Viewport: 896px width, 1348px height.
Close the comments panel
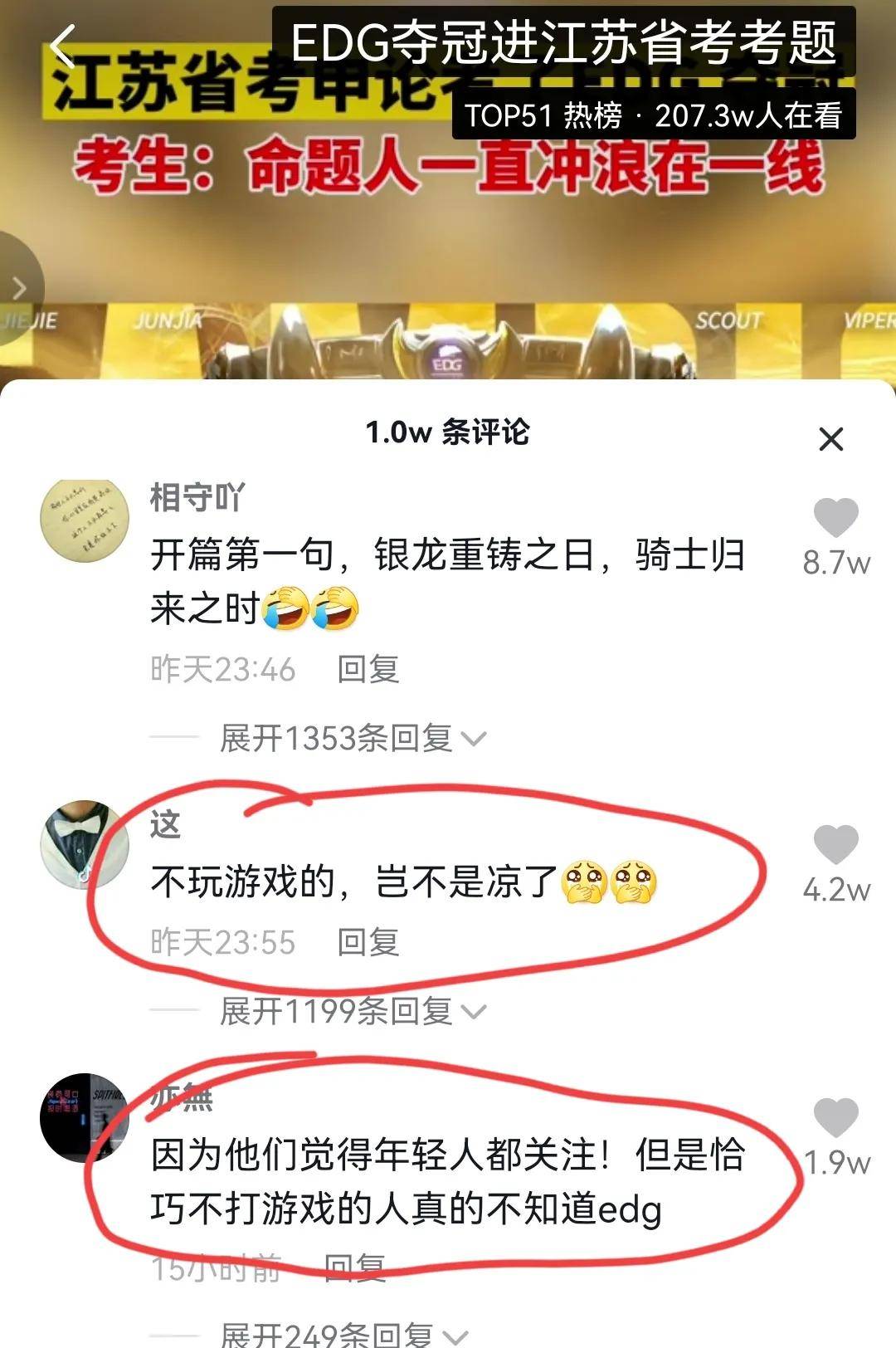click(x=830, y=439)
